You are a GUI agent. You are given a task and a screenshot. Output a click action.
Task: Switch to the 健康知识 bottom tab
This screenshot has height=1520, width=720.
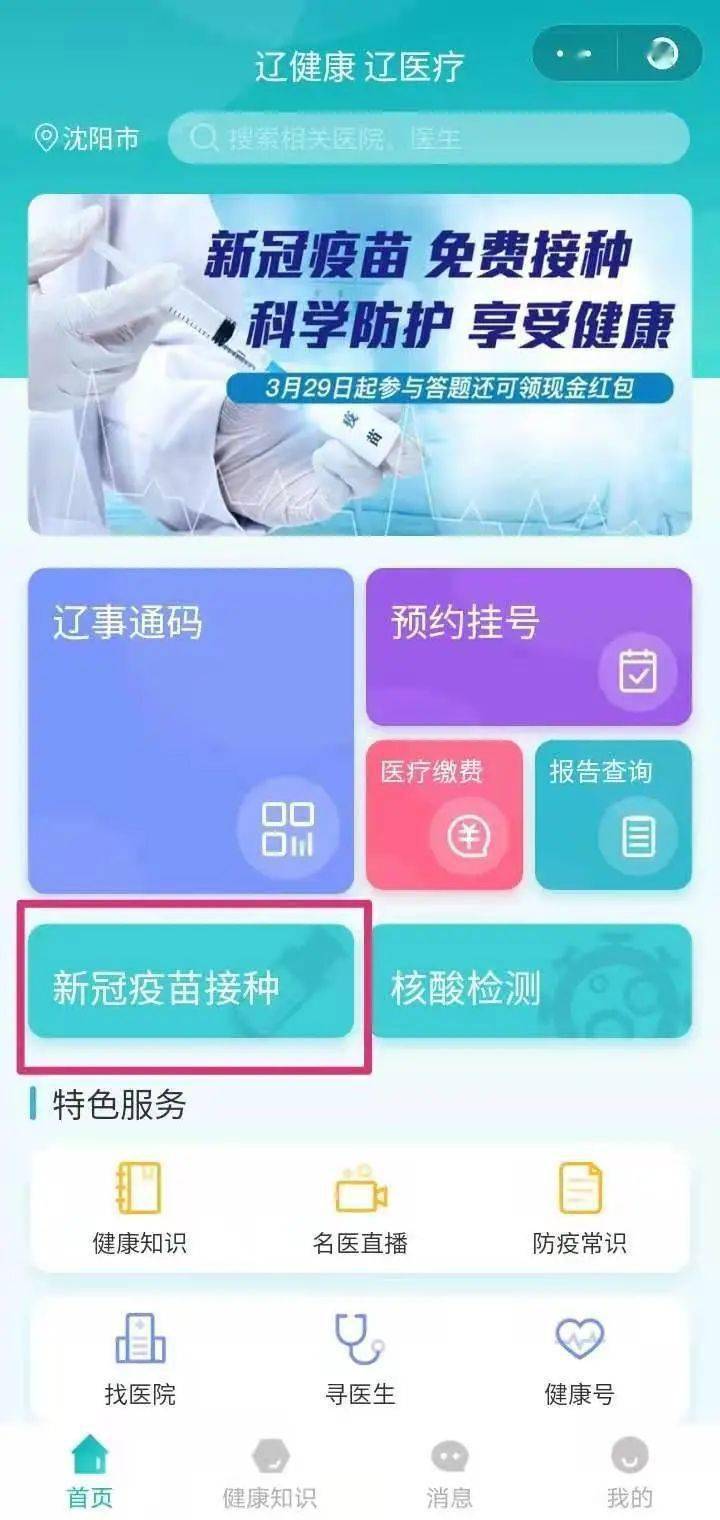[x=269, y=1473]
